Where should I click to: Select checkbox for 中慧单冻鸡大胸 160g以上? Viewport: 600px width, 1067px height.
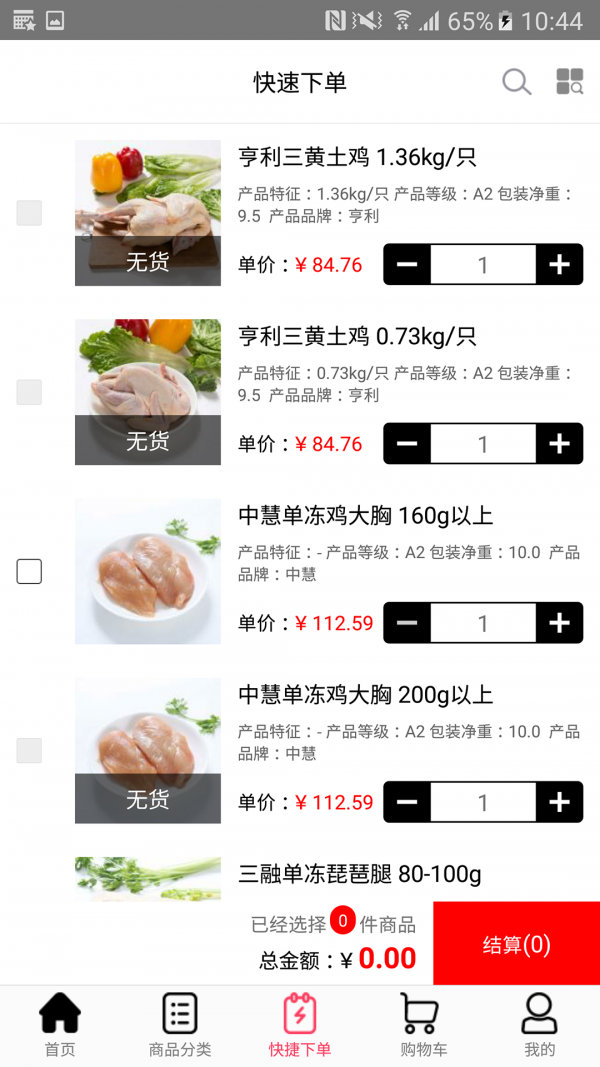30,571
